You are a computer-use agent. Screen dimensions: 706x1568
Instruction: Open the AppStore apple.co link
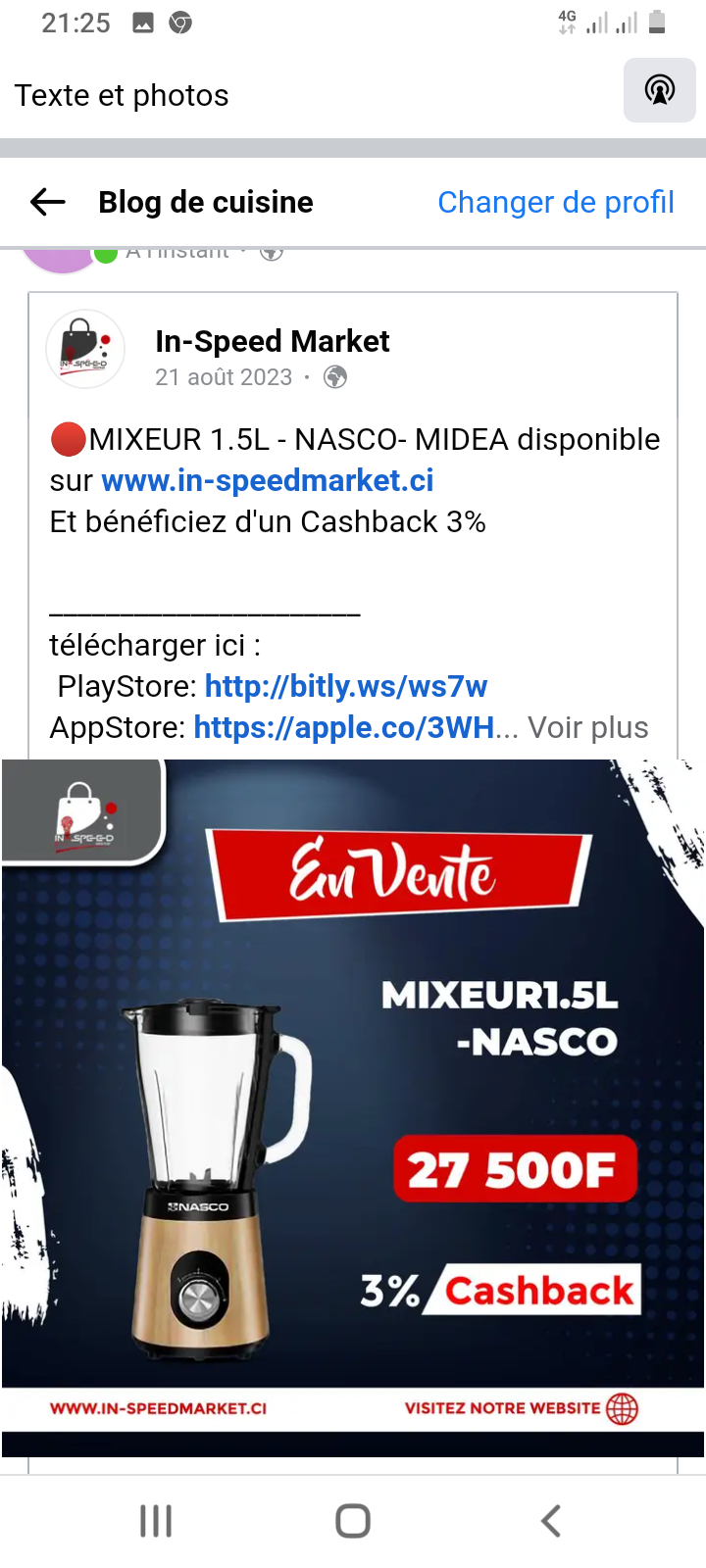coord(344,727)
